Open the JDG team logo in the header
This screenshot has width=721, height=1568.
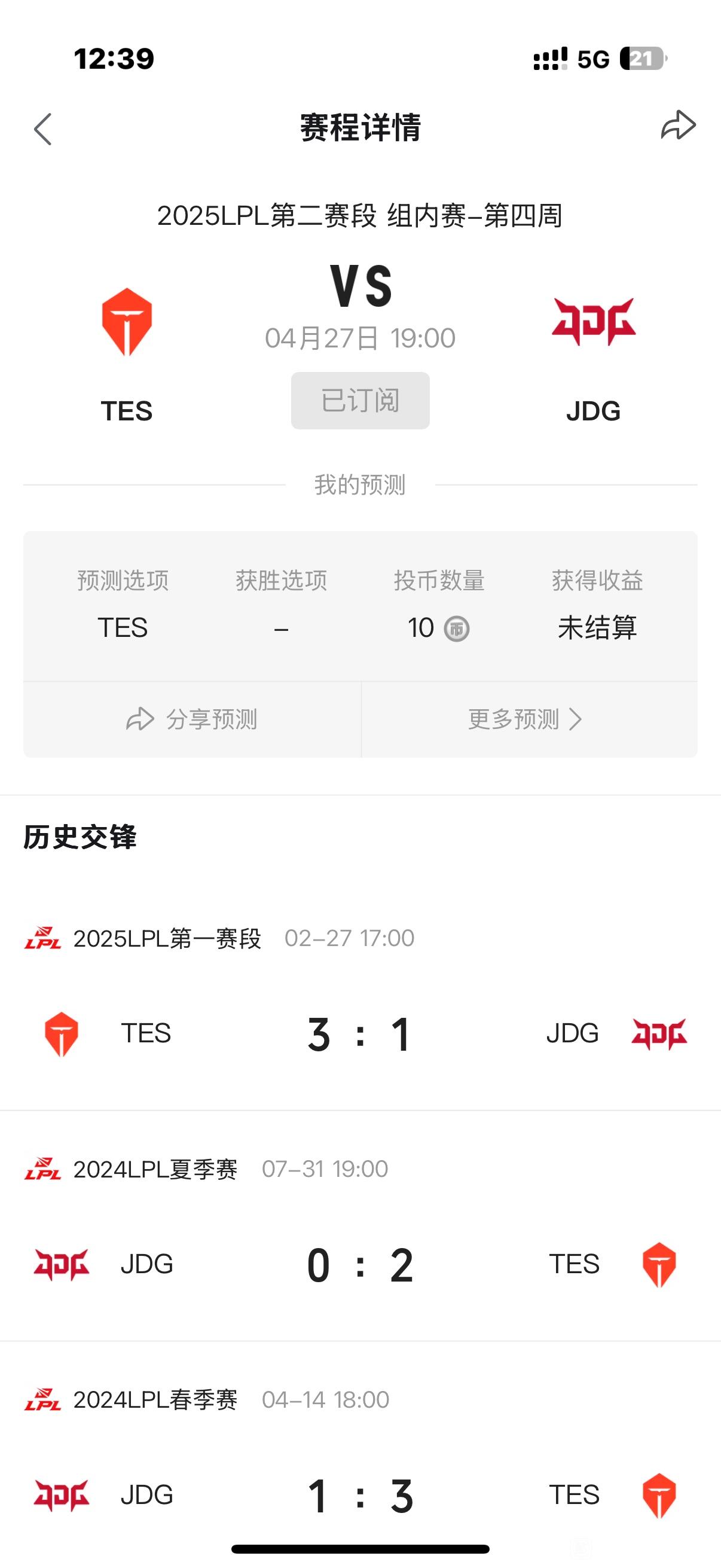(593, 322)
